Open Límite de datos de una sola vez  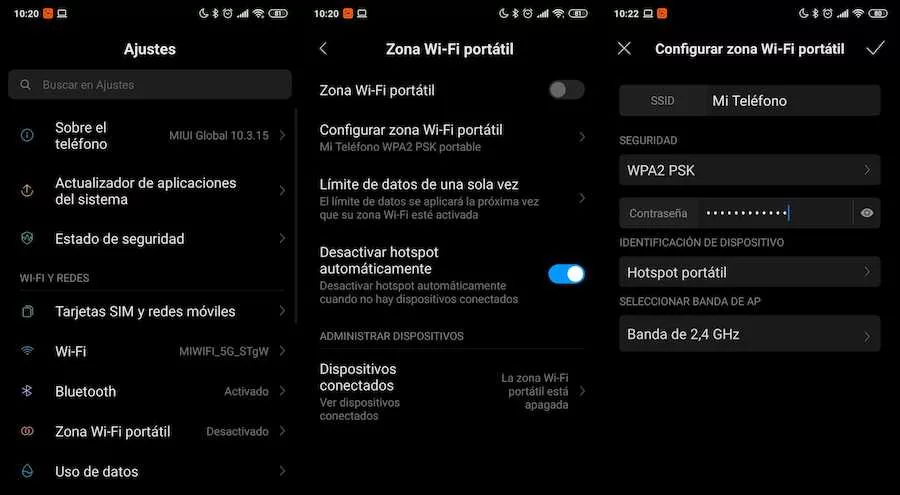450,198
